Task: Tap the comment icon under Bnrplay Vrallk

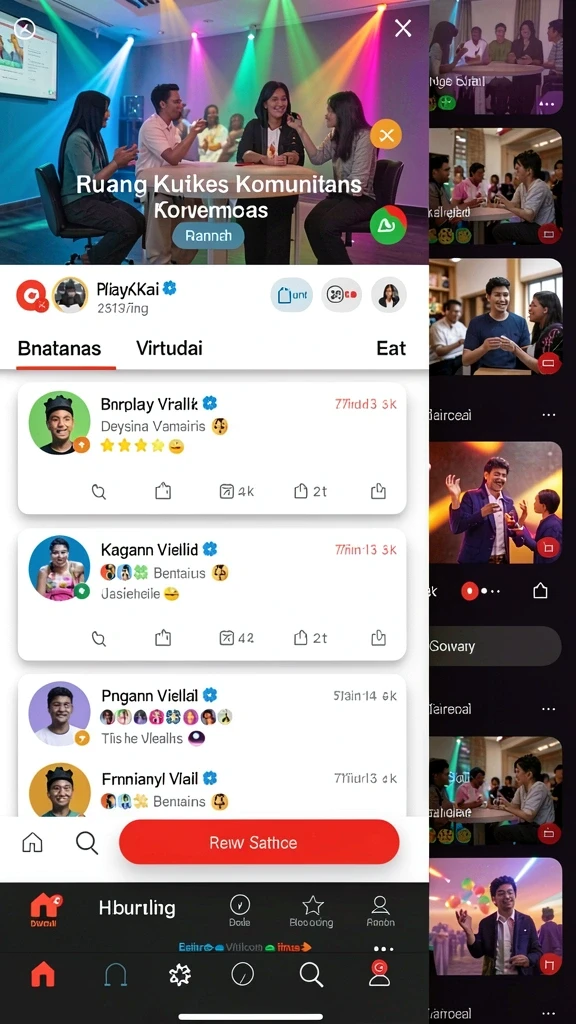Action: 99,492
